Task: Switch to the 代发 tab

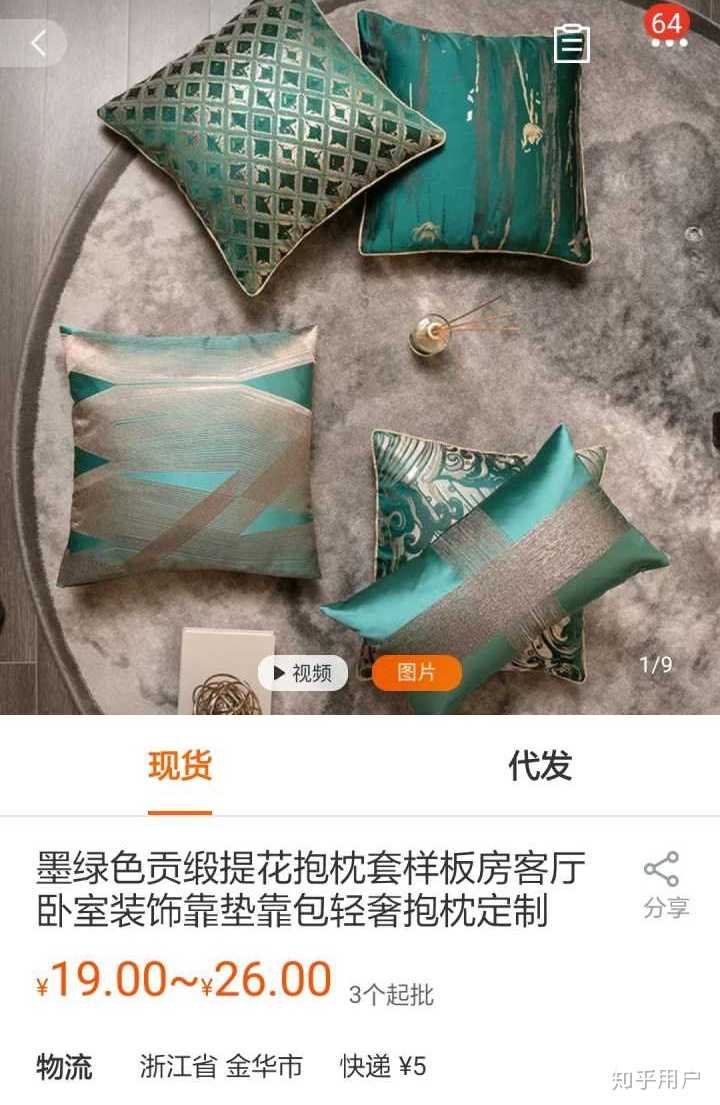Action: [540, 766]
